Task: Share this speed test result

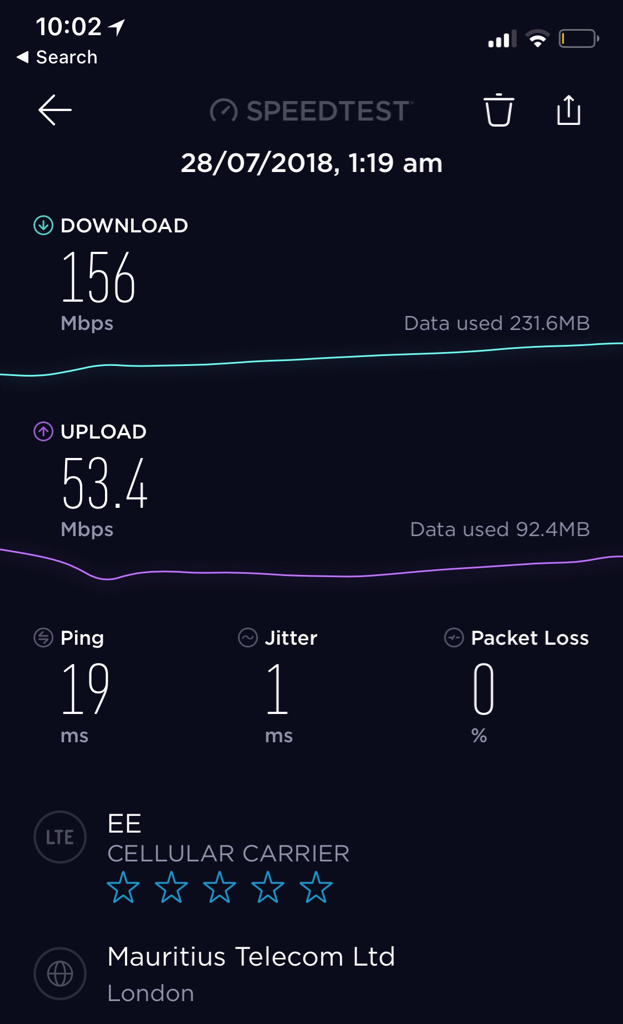Action: [x=568, y=110]
